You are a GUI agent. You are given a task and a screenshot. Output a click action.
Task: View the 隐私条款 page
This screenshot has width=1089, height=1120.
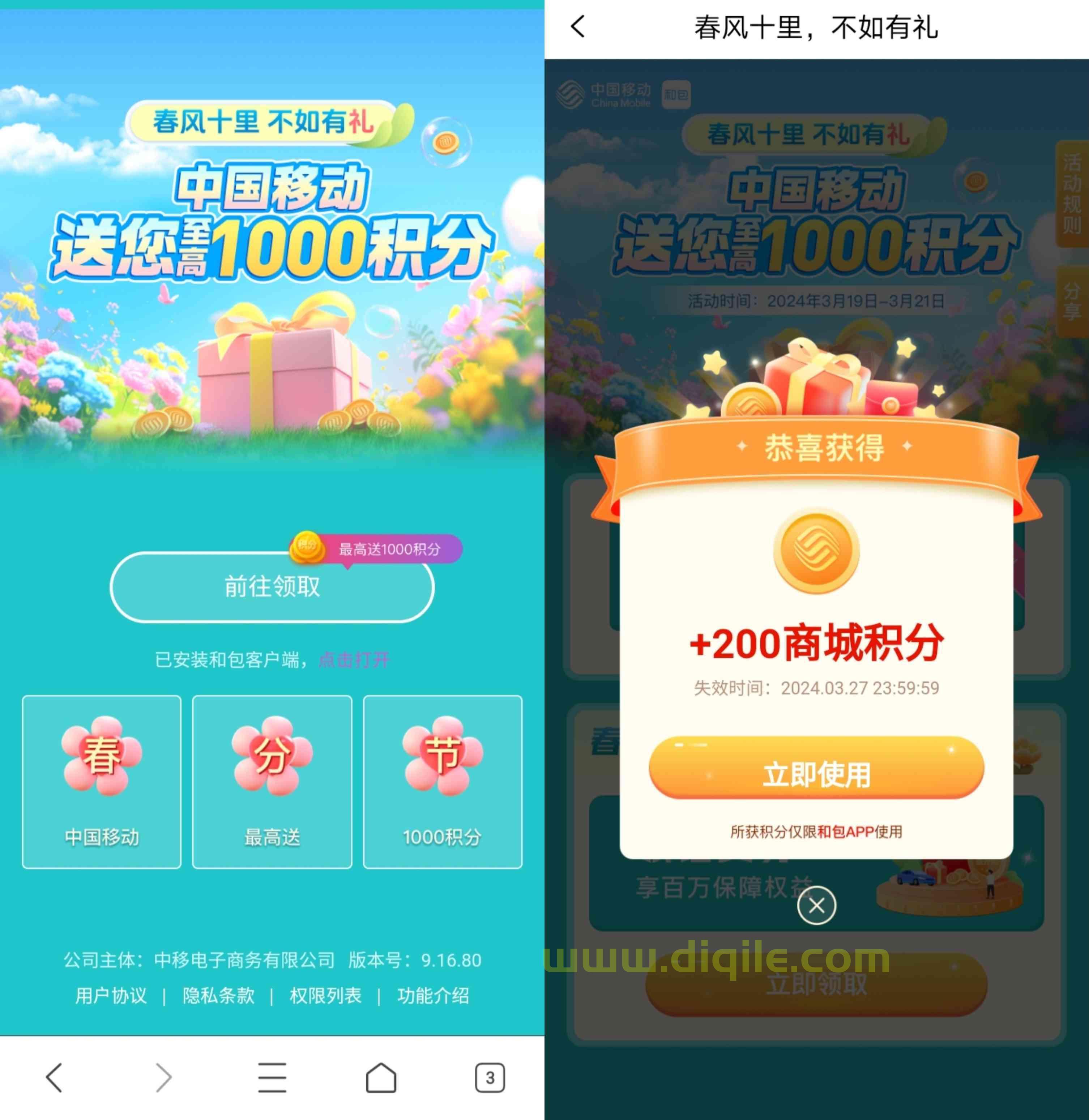point(218,996)
